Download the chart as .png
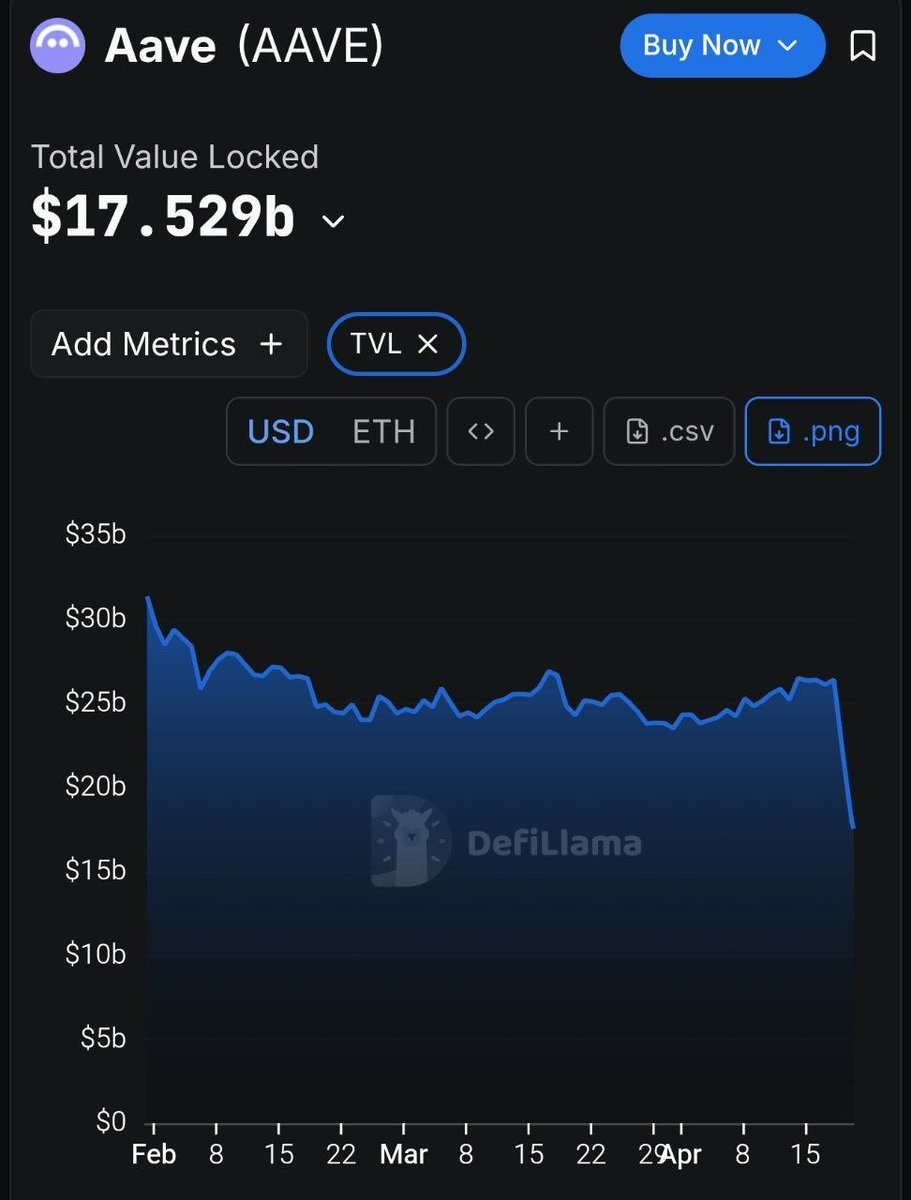The image size is (911, 1200). tap(812, 432)
